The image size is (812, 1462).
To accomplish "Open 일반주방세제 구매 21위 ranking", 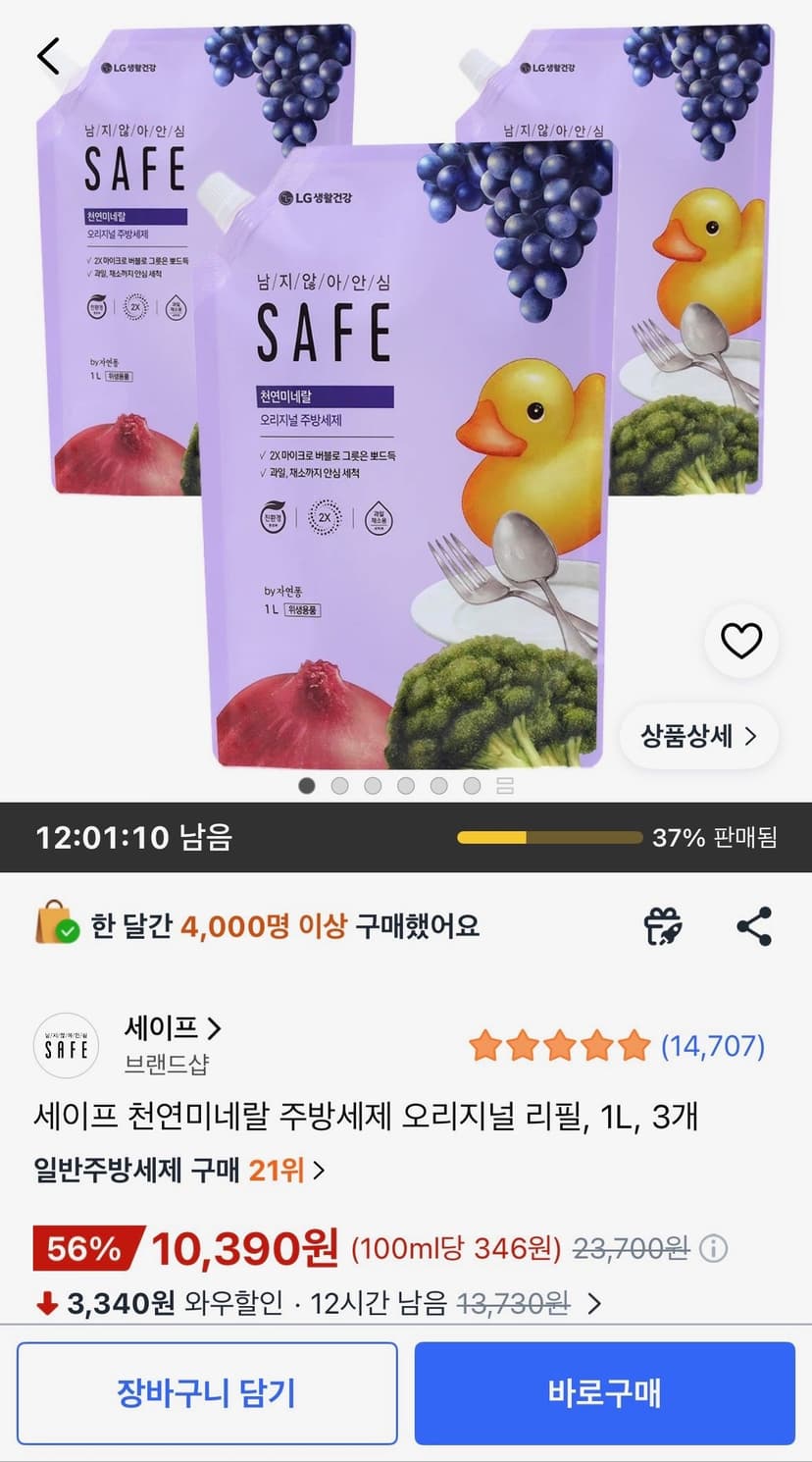I will [x=179, y=1170].
